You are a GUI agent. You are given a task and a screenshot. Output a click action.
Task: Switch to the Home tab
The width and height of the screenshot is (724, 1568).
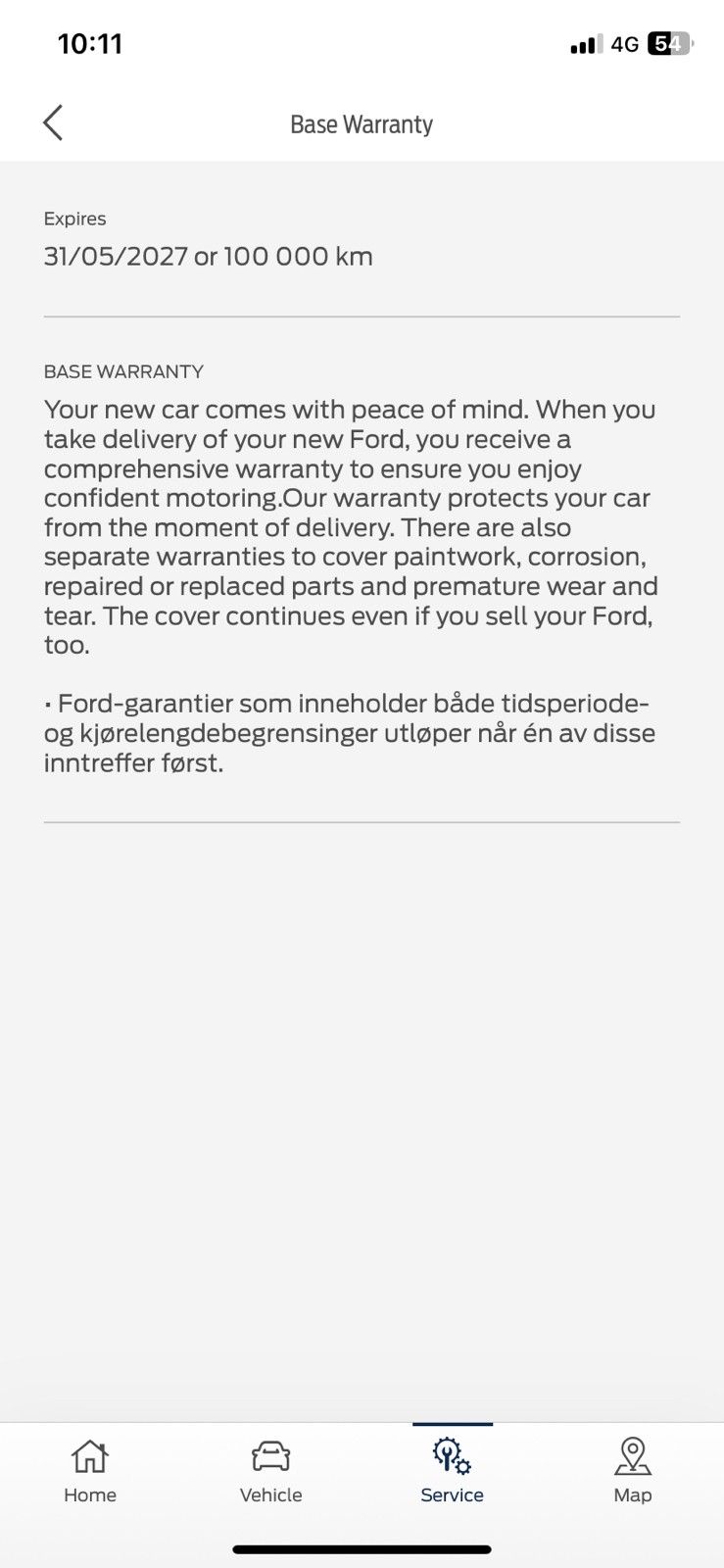click(90, 1470)
